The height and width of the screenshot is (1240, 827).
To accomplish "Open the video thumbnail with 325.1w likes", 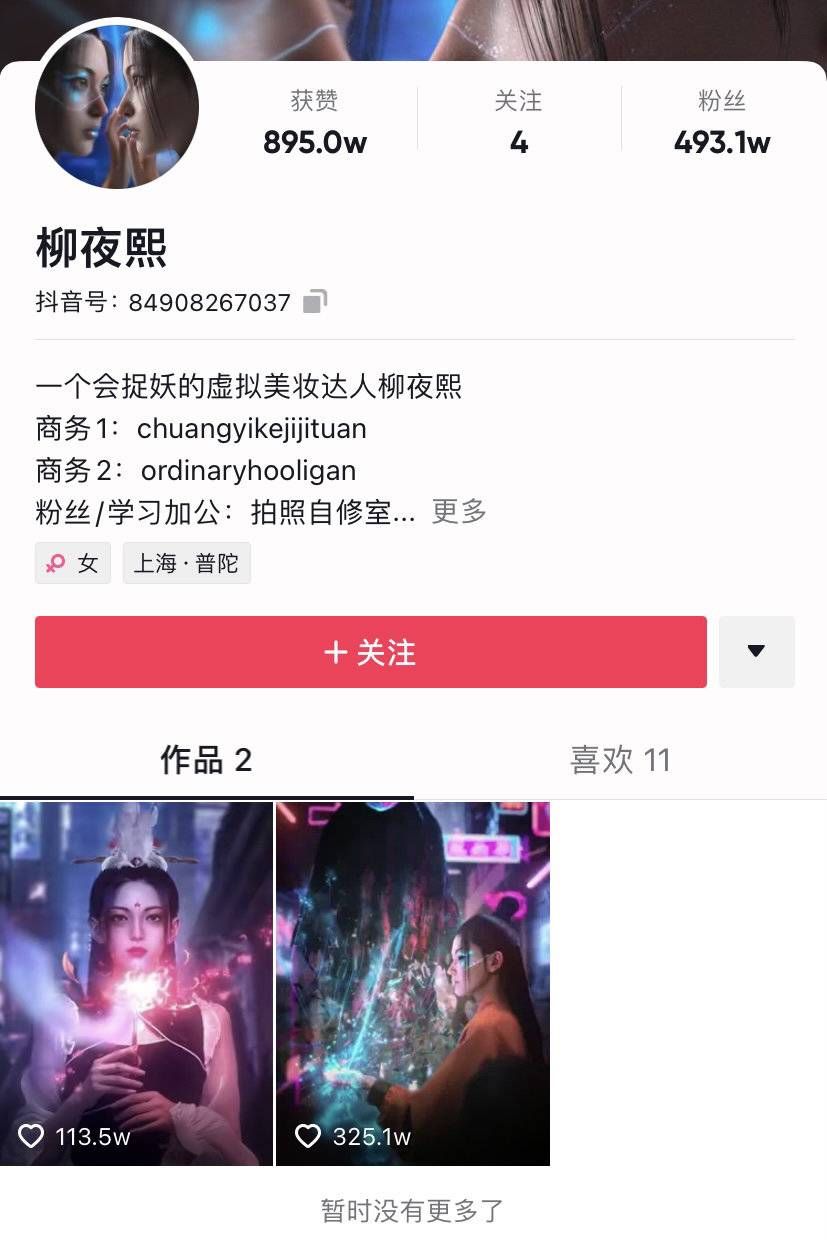I will [x=413, y=982].
